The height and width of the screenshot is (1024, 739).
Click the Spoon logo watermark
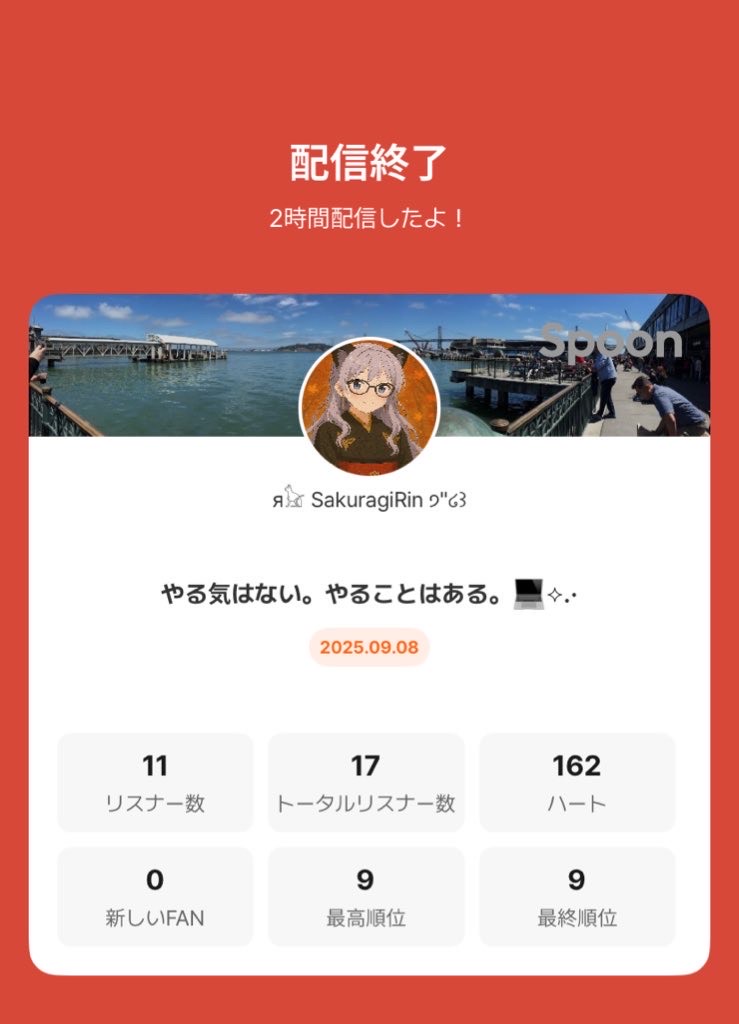tap(609, 343)
